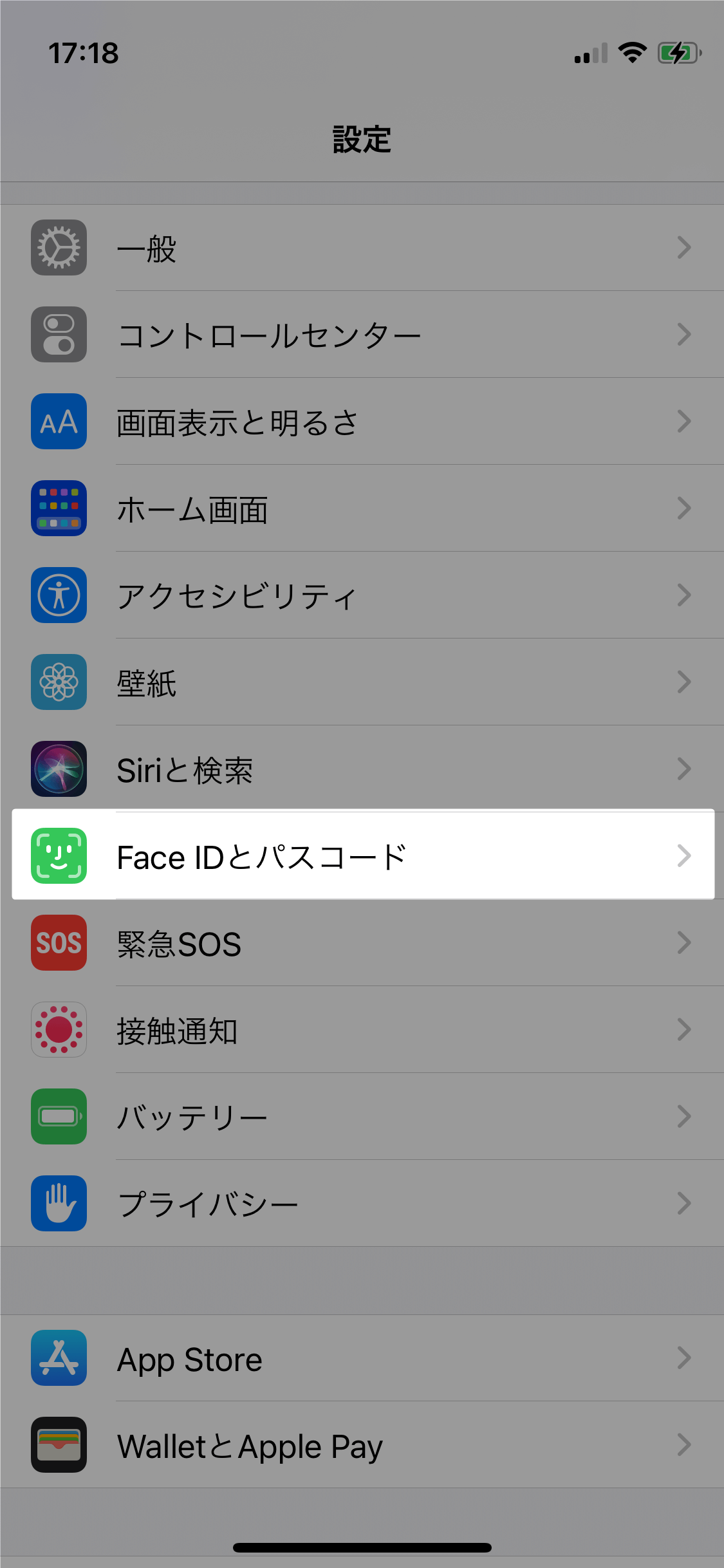Open the Siriと検索 settings entry
The image size is (724, 1568).
360,770
